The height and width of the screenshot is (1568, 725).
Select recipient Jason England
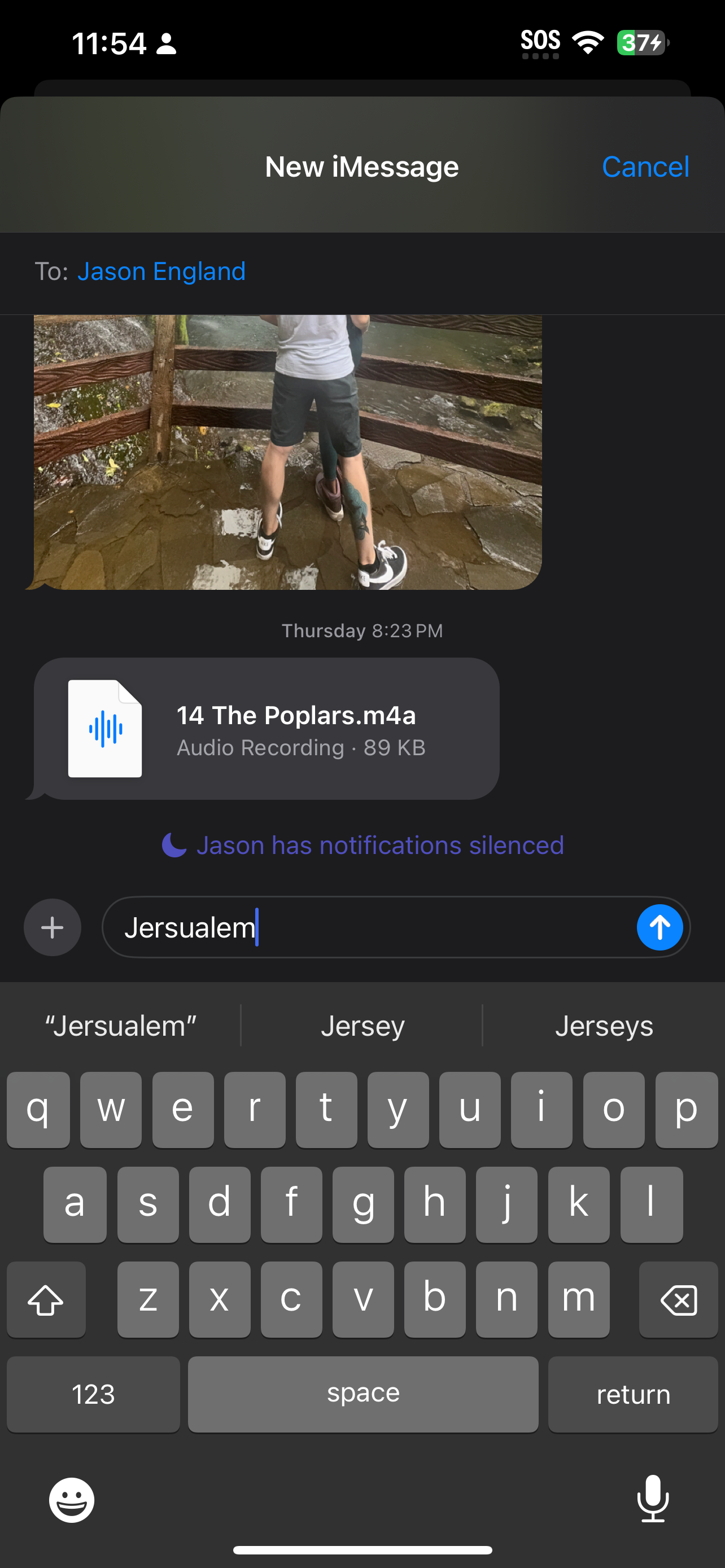click(161, 271)
